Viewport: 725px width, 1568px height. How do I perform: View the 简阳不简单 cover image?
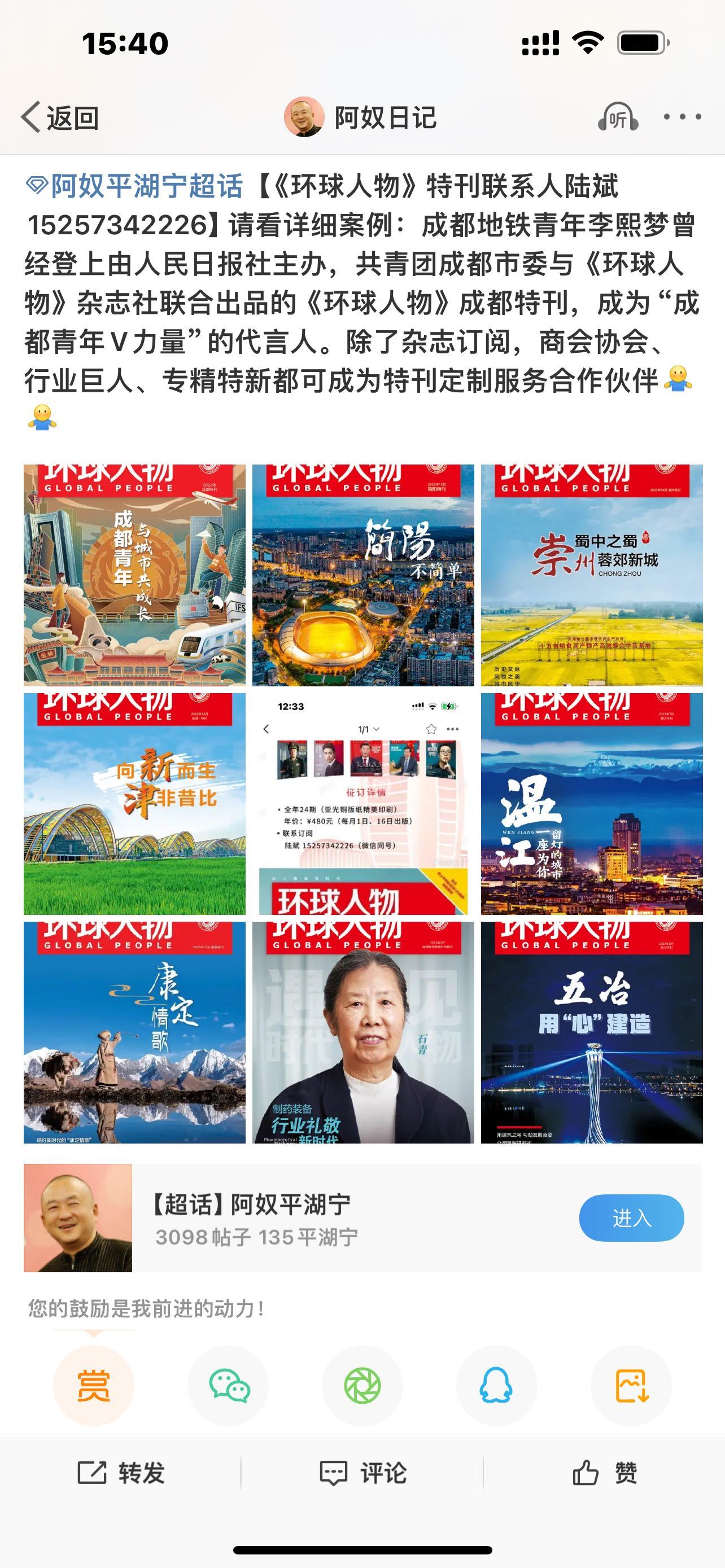(363, 575)
